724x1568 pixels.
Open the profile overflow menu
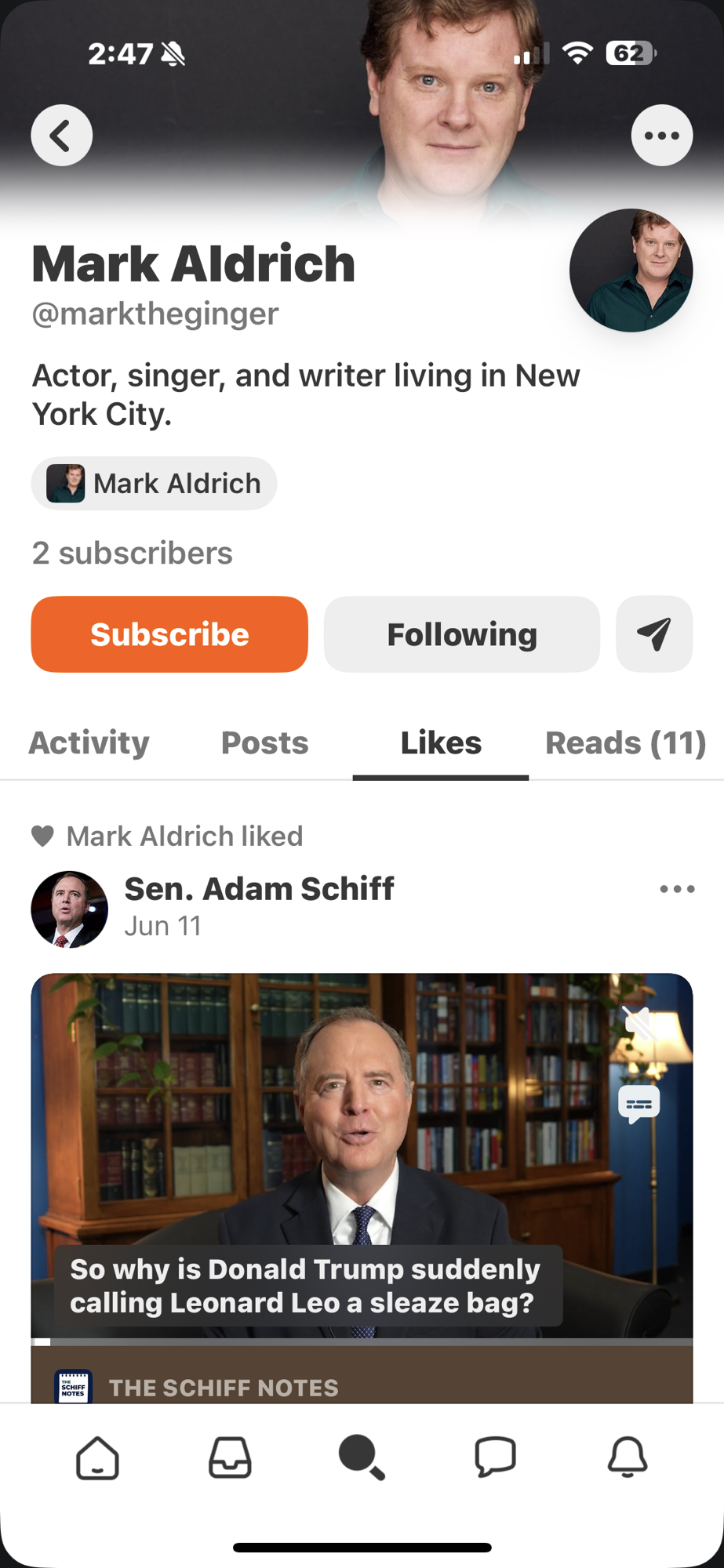[x=661, y=136]
